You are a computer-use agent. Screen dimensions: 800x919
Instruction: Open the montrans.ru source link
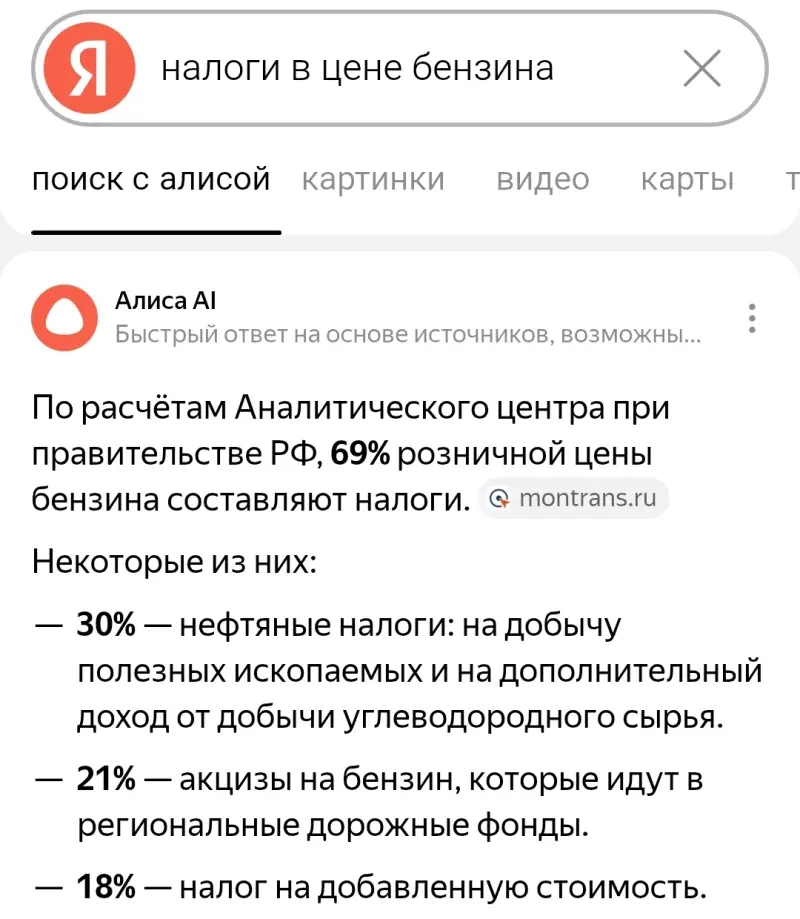[x=574, y=499]
